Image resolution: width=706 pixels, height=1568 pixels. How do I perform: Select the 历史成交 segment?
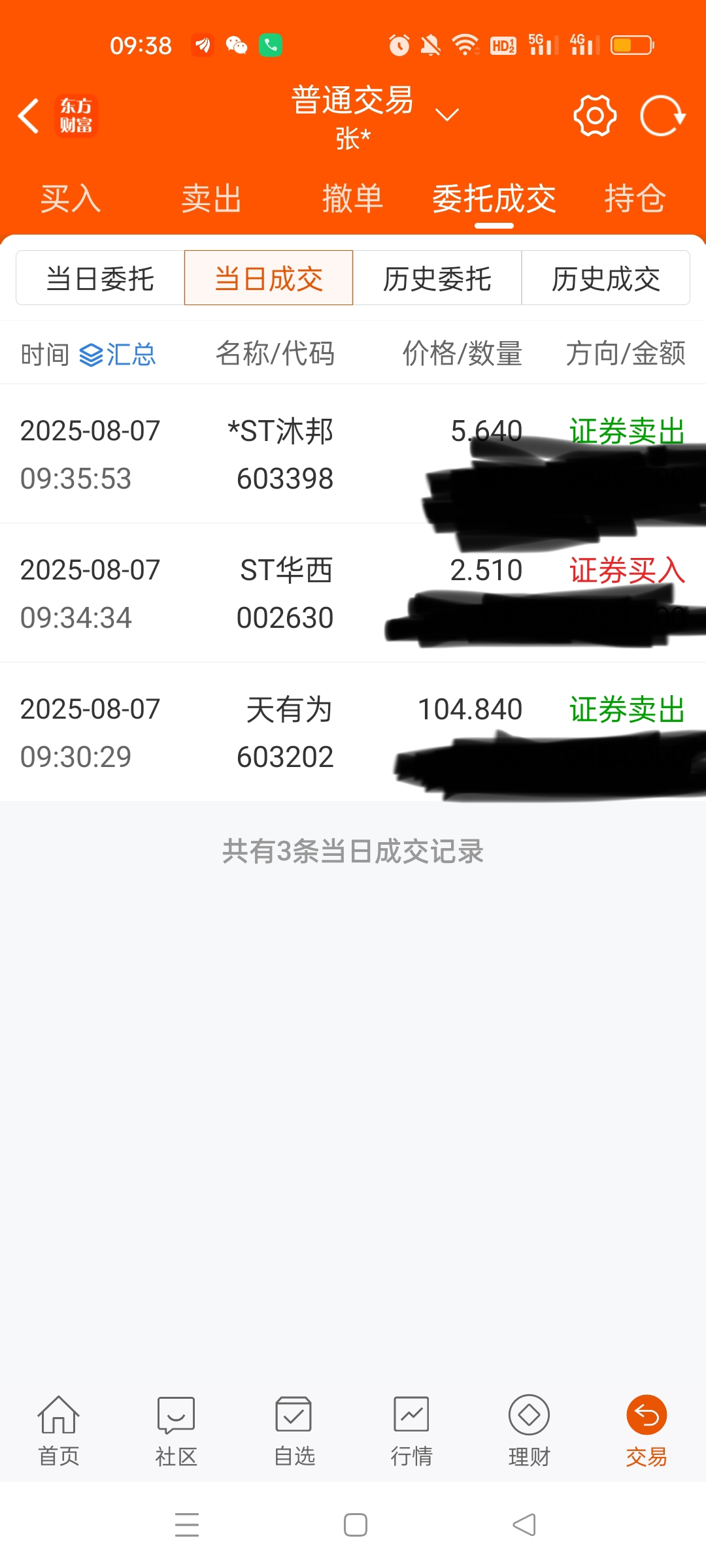(x=606, y=278)
